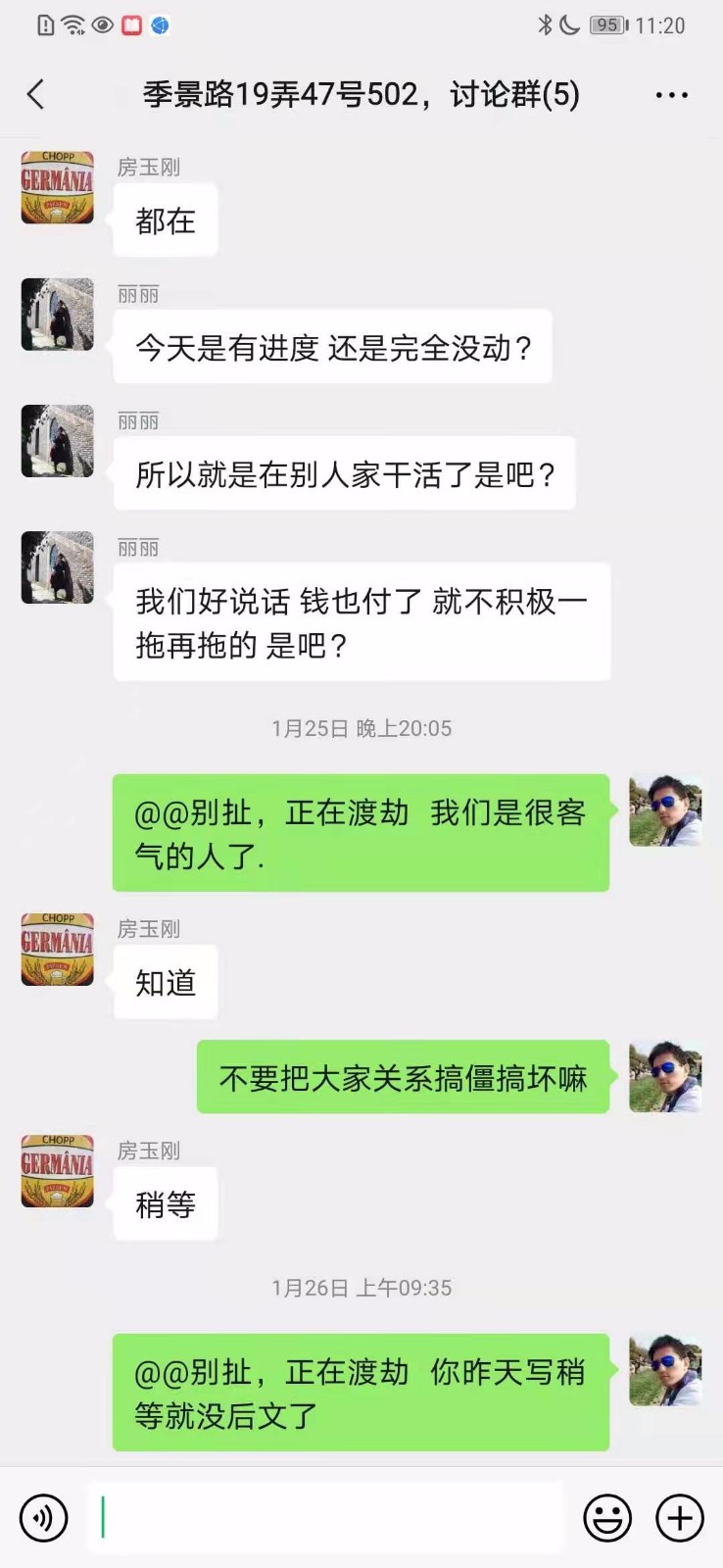Tap 房玉刚's avatar beside "都在"
This screenshot has height=1568, width=723.
(x=58, y=187)
